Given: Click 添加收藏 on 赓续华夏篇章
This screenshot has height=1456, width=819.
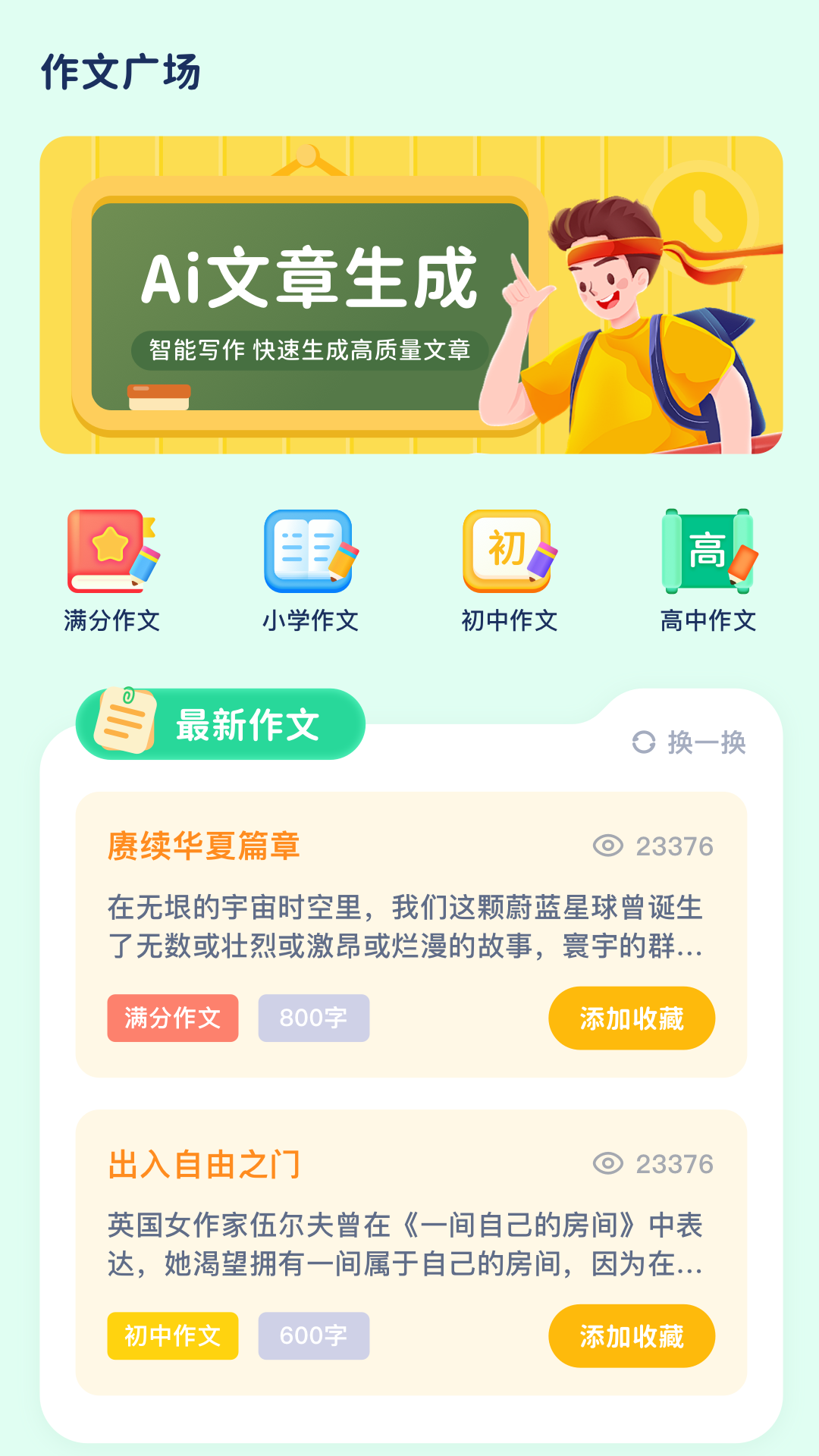Looking at the screenshot, I should 632,1018.
